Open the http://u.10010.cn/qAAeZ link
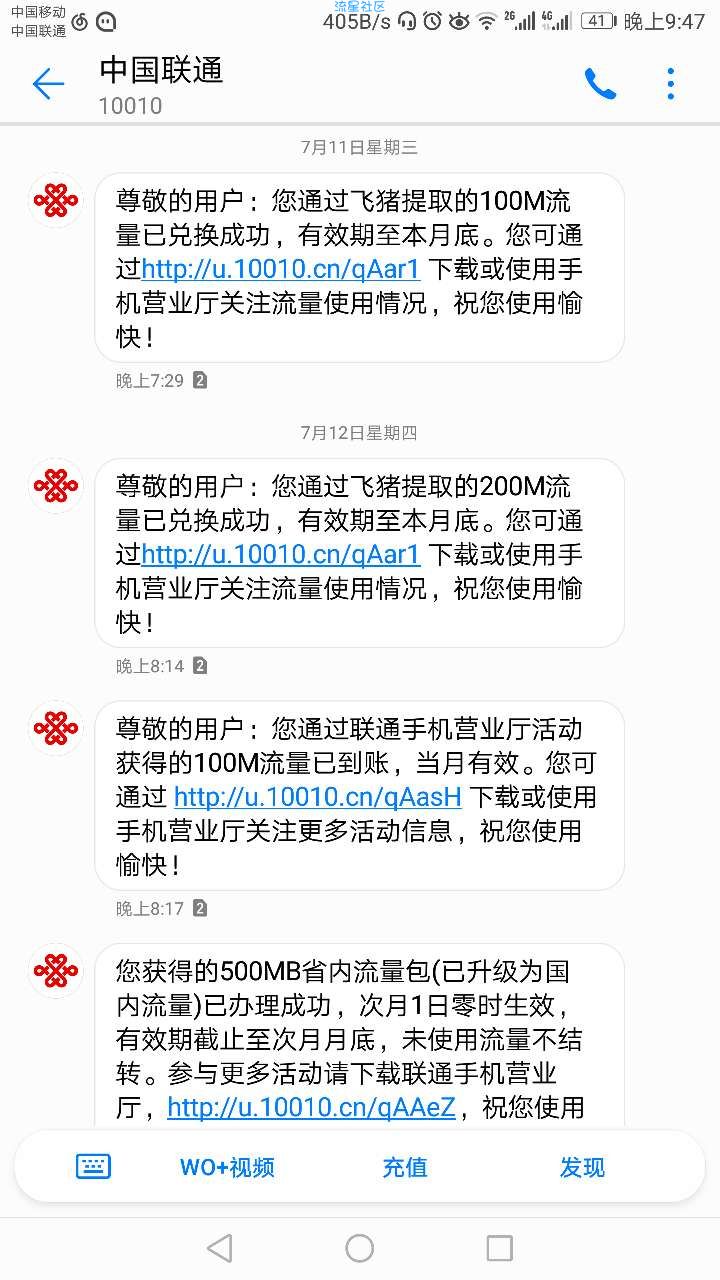Screen dimensions: 720x1280 coord(311,1107)
